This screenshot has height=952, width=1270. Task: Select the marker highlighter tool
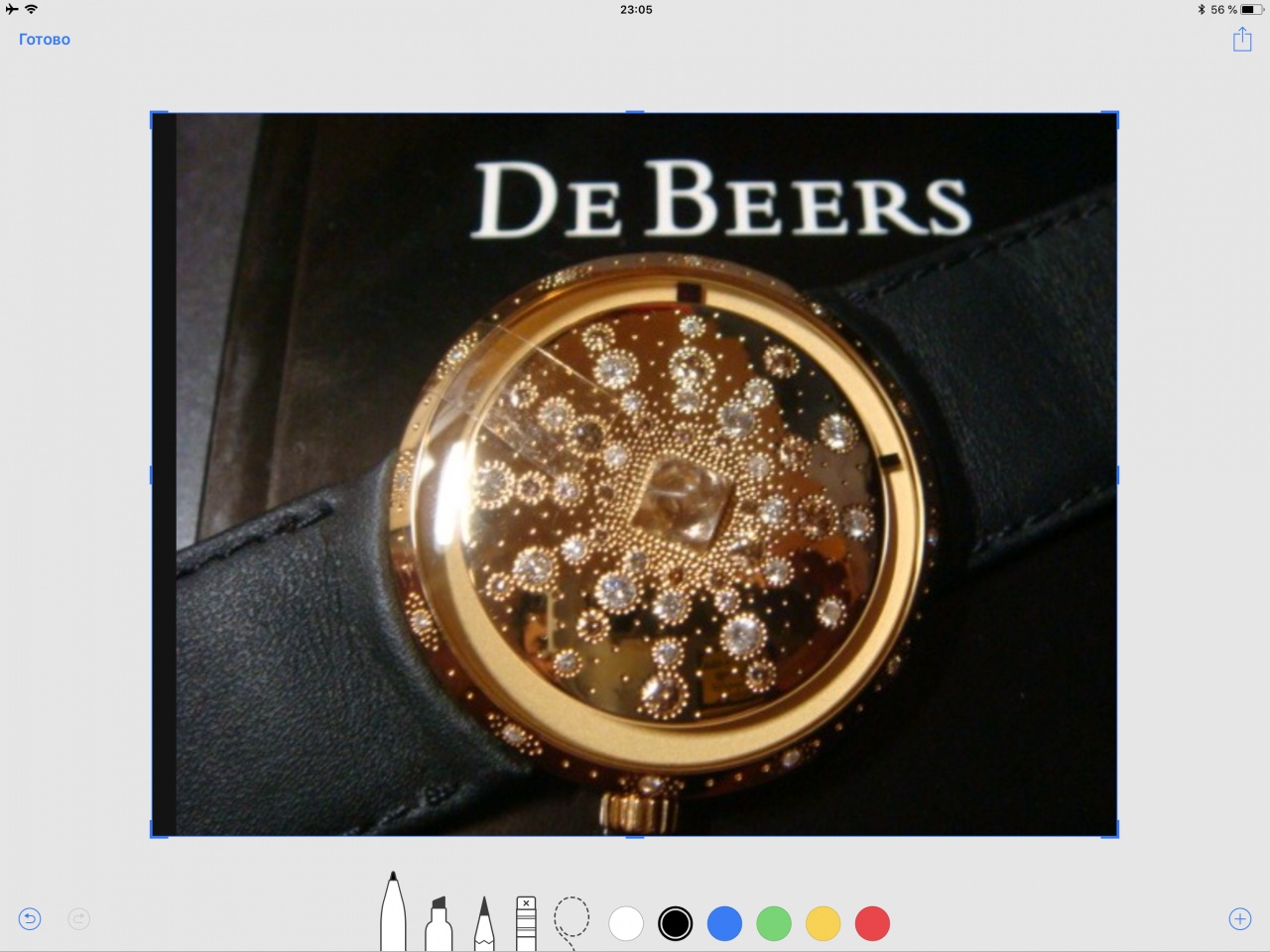tap(439, 922)
